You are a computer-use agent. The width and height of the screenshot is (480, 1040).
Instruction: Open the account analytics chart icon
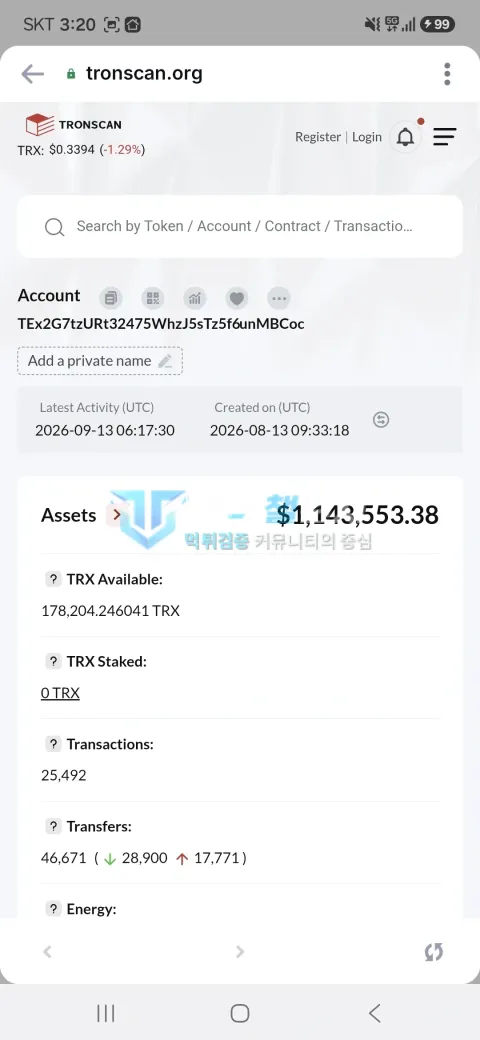click(195, 298)
